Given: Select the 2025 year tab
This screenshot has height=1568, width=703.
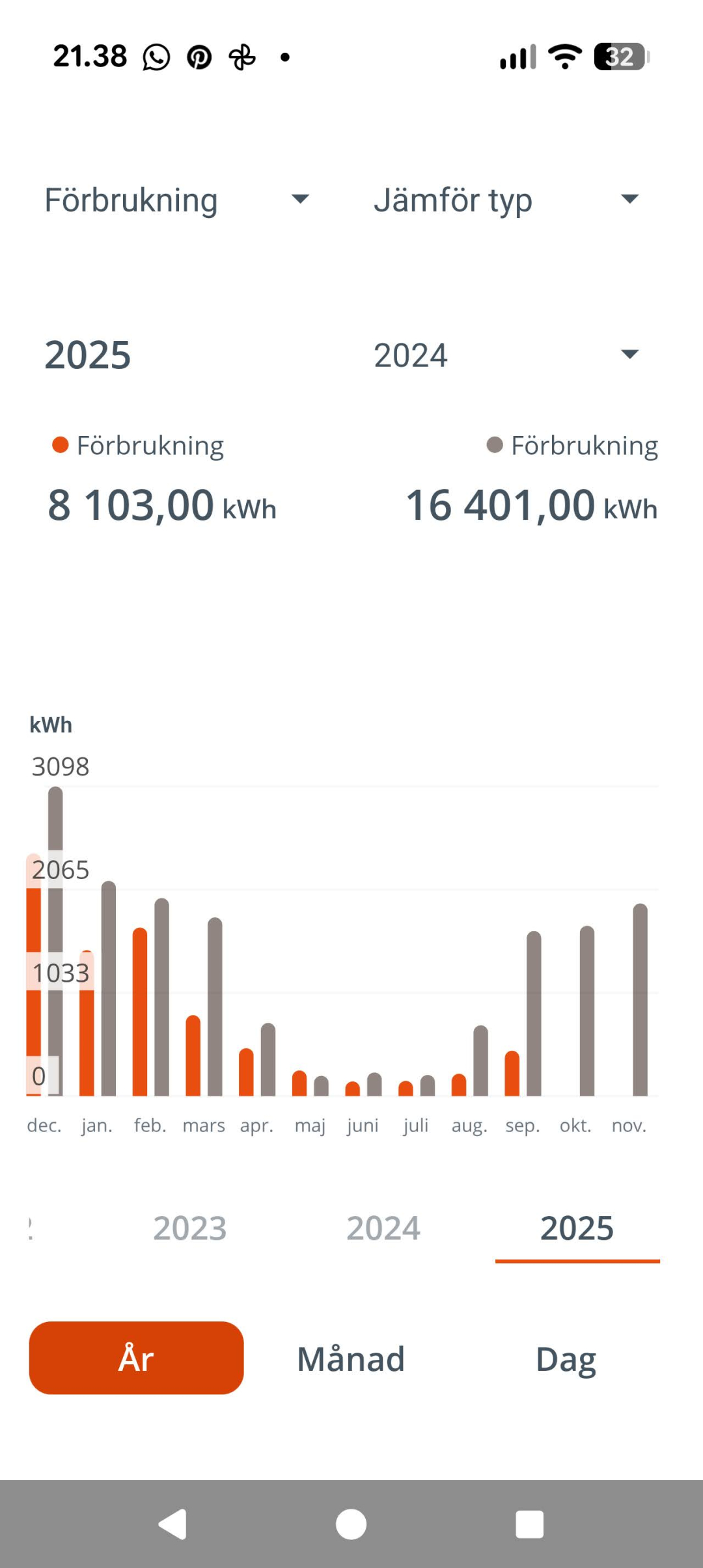Looking at the screenshot, I should 577,1228.
